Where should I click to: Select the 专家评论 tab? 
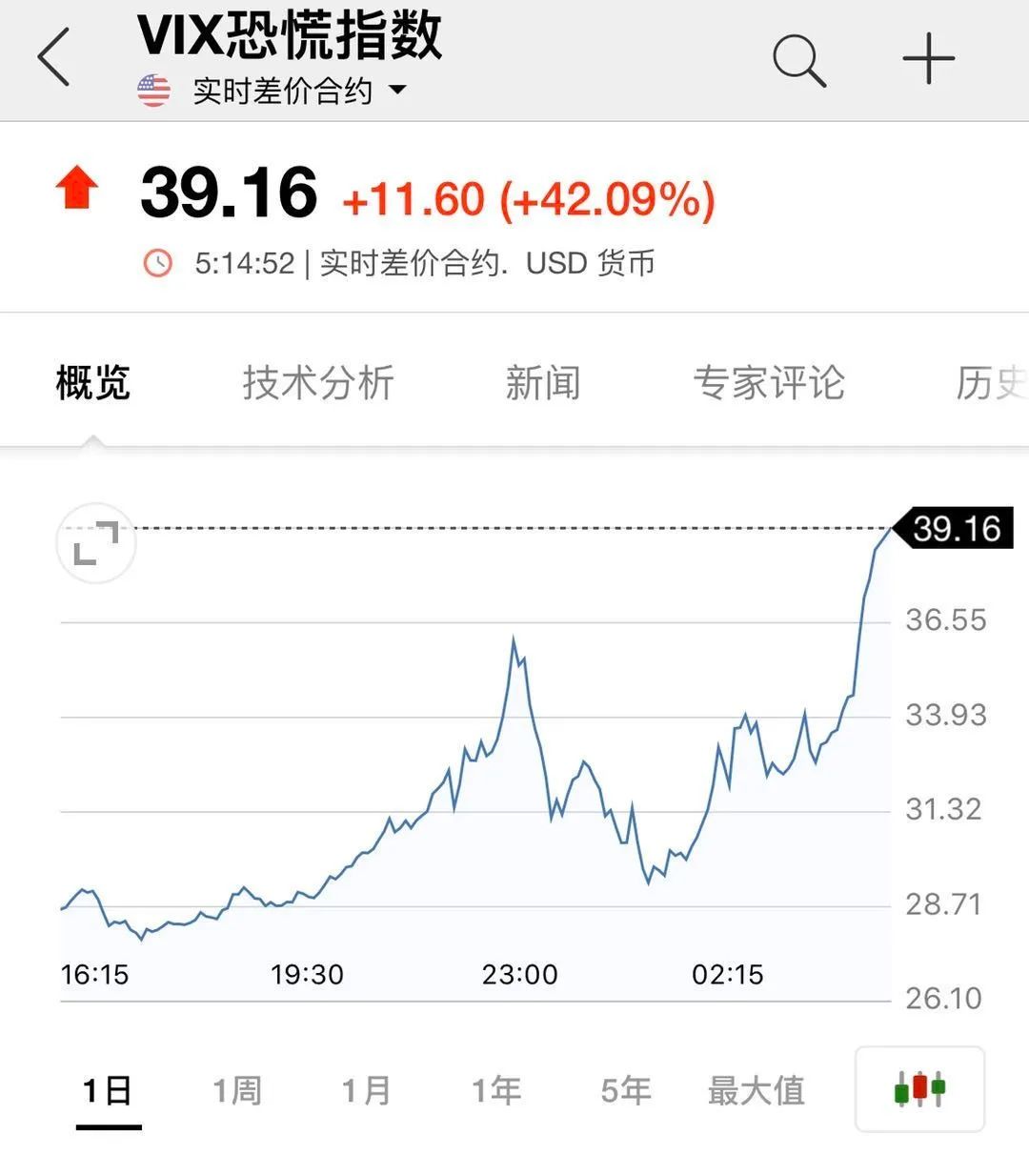click(x=768, y=383)
